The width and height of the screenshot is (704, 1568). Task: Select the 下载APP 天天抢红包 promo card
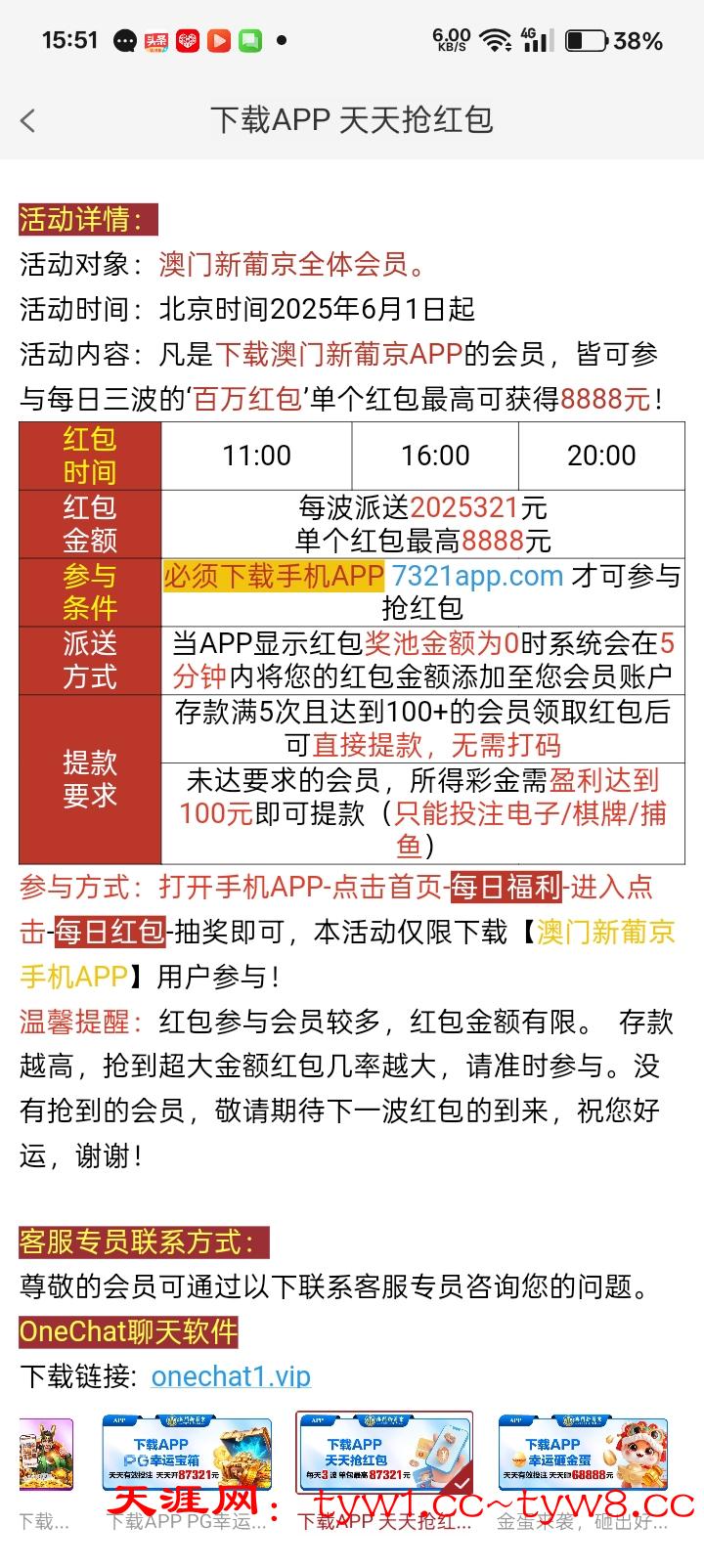[x=383, y=1454]
